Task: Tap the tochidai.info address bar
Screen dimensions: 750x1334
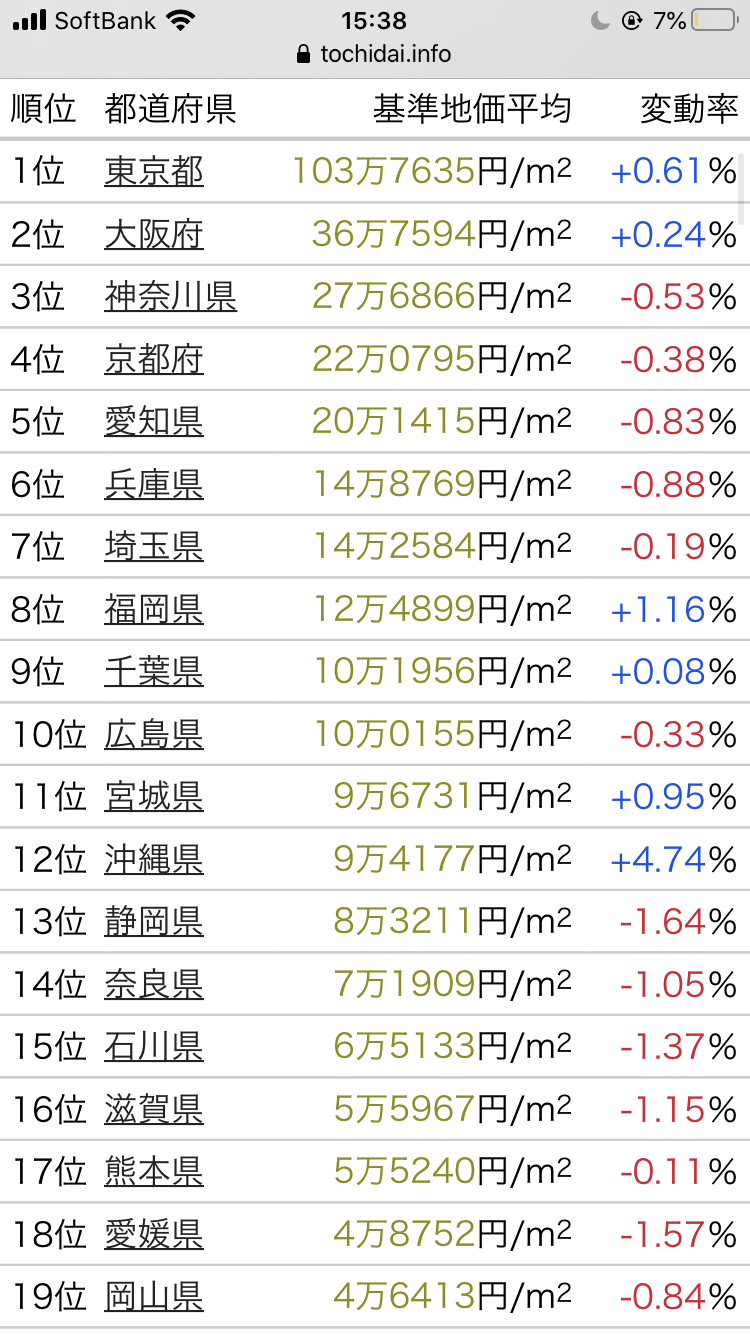Action: point(374,54)
